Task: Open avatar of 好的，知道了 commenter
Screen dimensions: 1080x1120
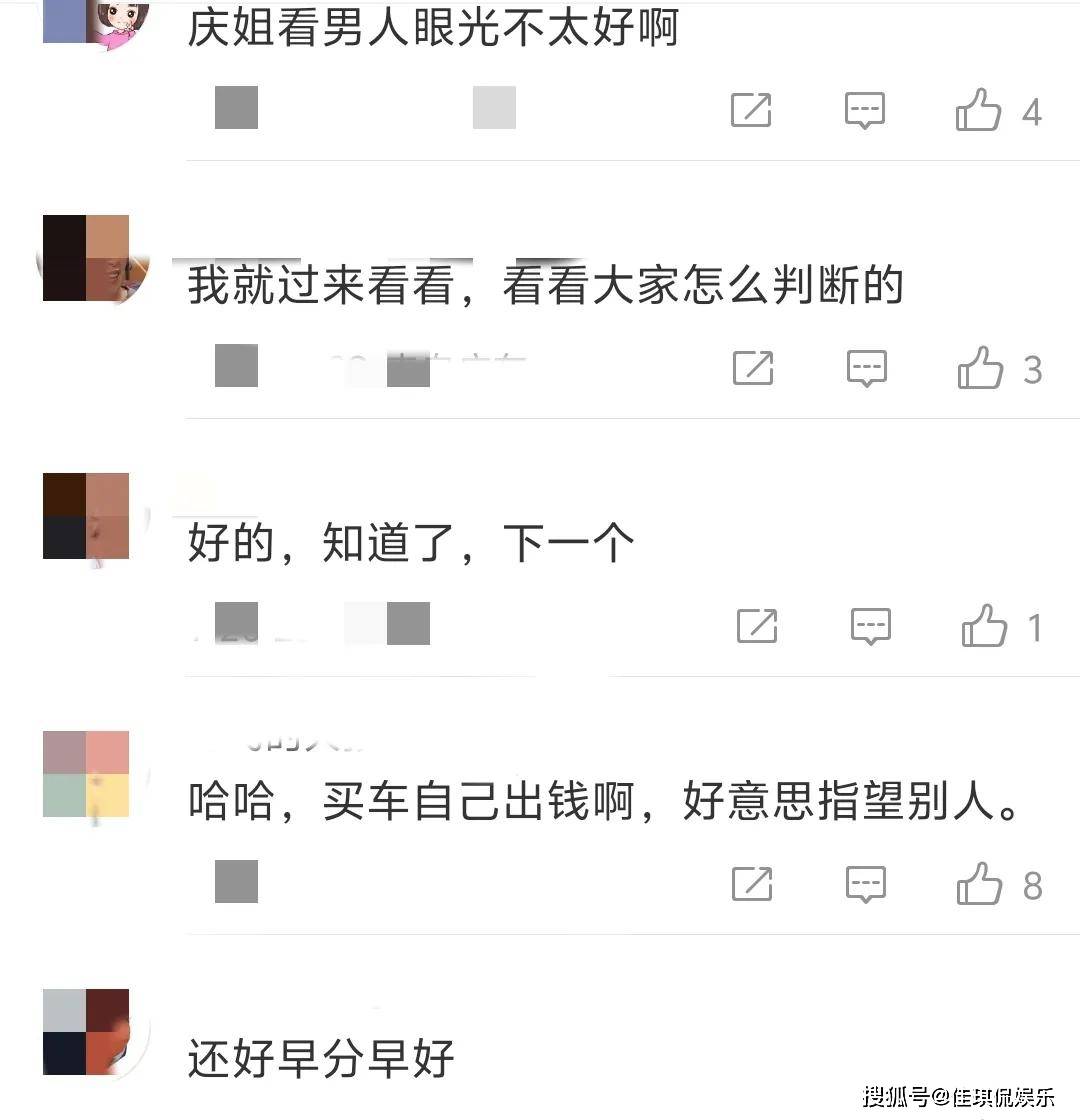Action: [88, 516]
